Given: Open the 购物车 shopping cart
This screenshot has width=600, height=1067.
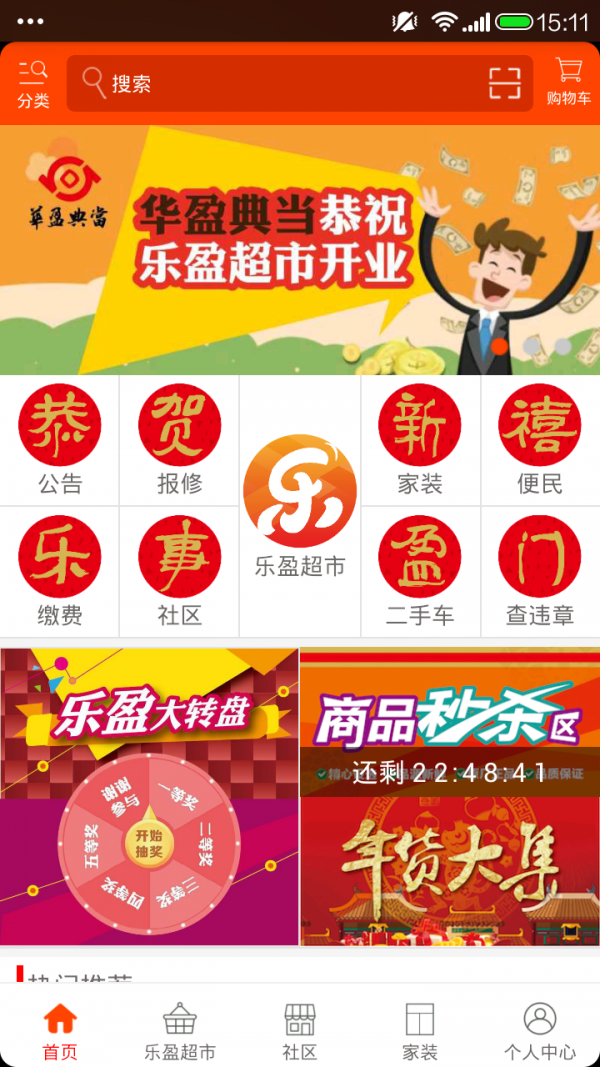Looking at the screenshot, I should pos(568,83).
